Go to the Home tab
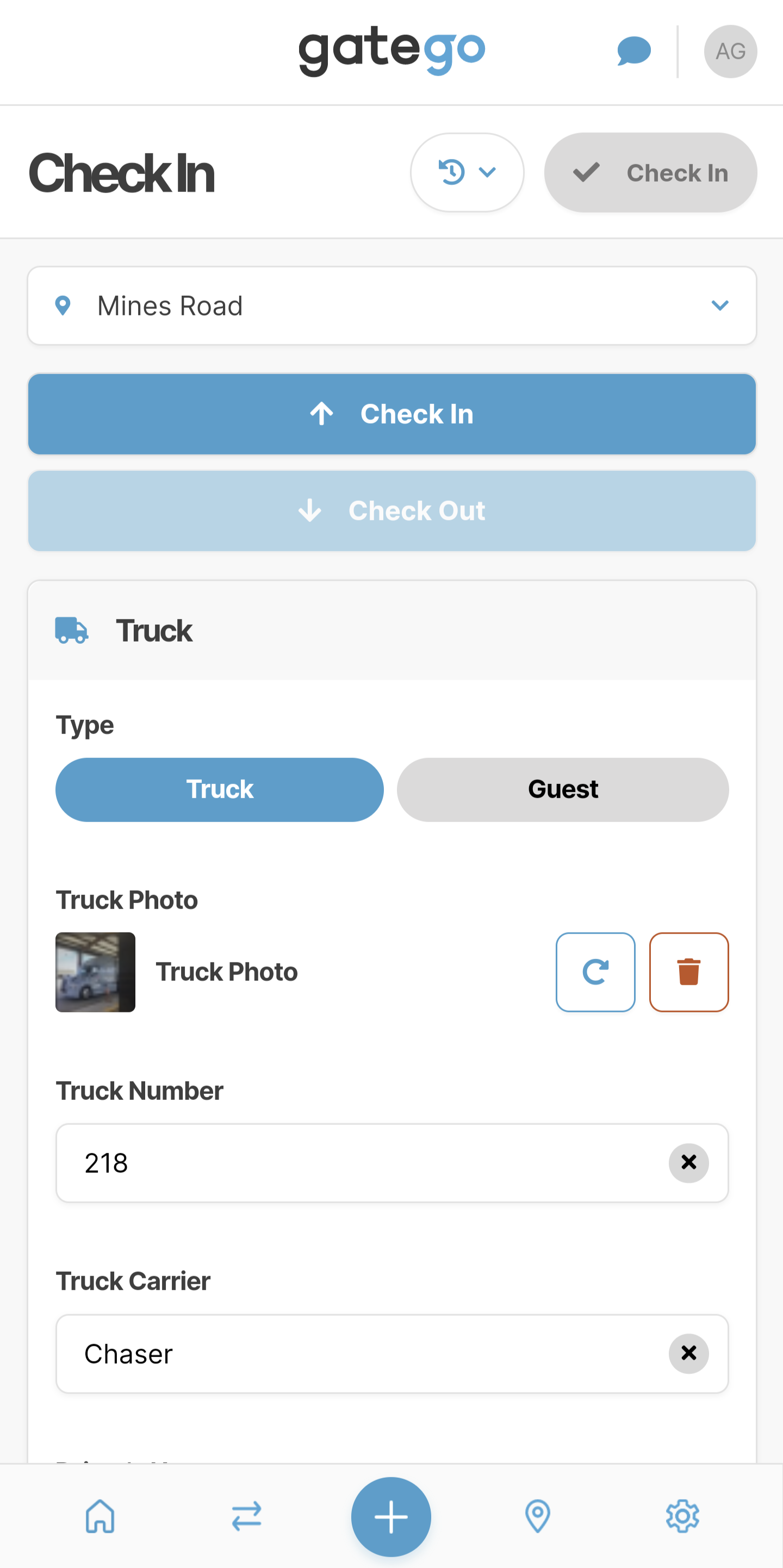 [100, 1516]
